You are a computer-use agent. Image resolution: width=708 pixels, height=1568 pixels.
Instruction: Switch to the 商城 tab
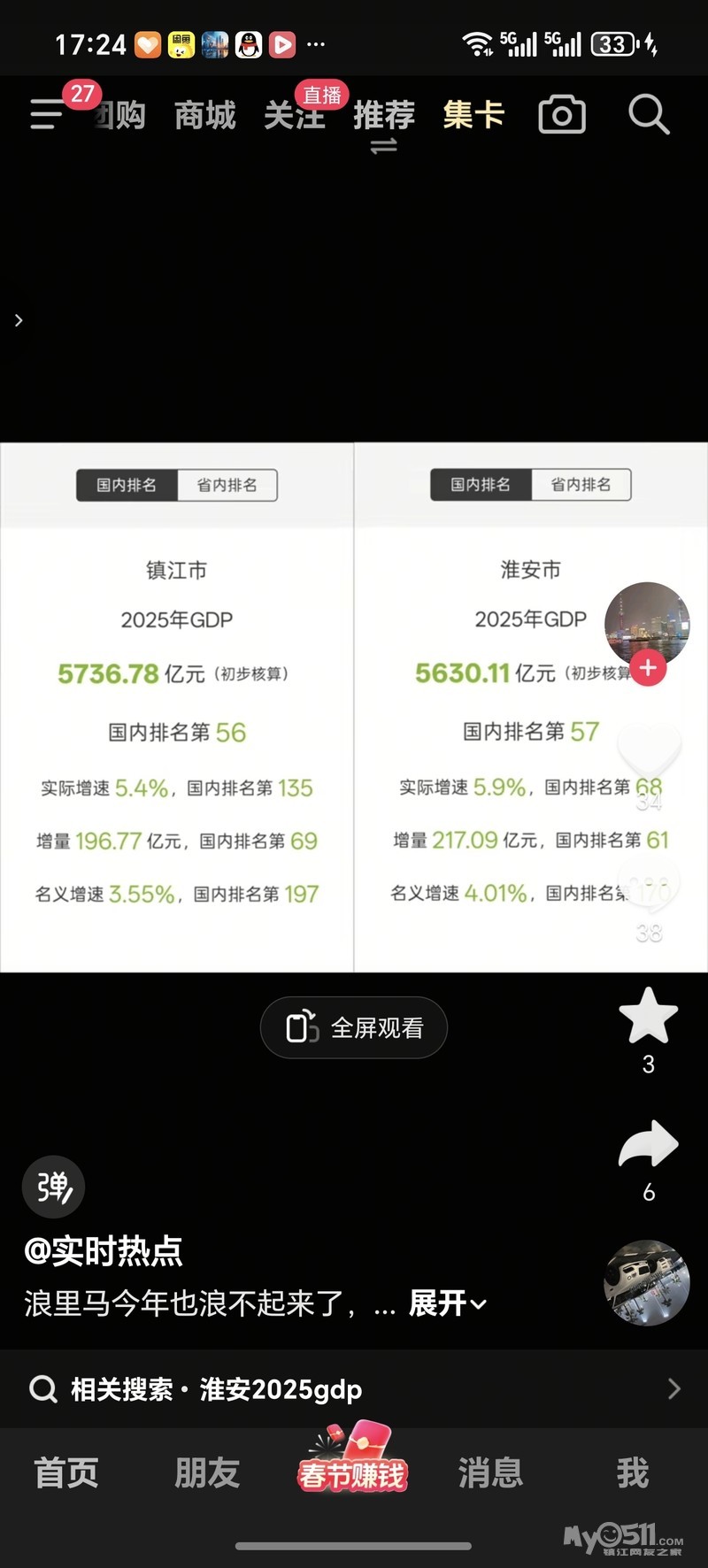coord(205,115)
